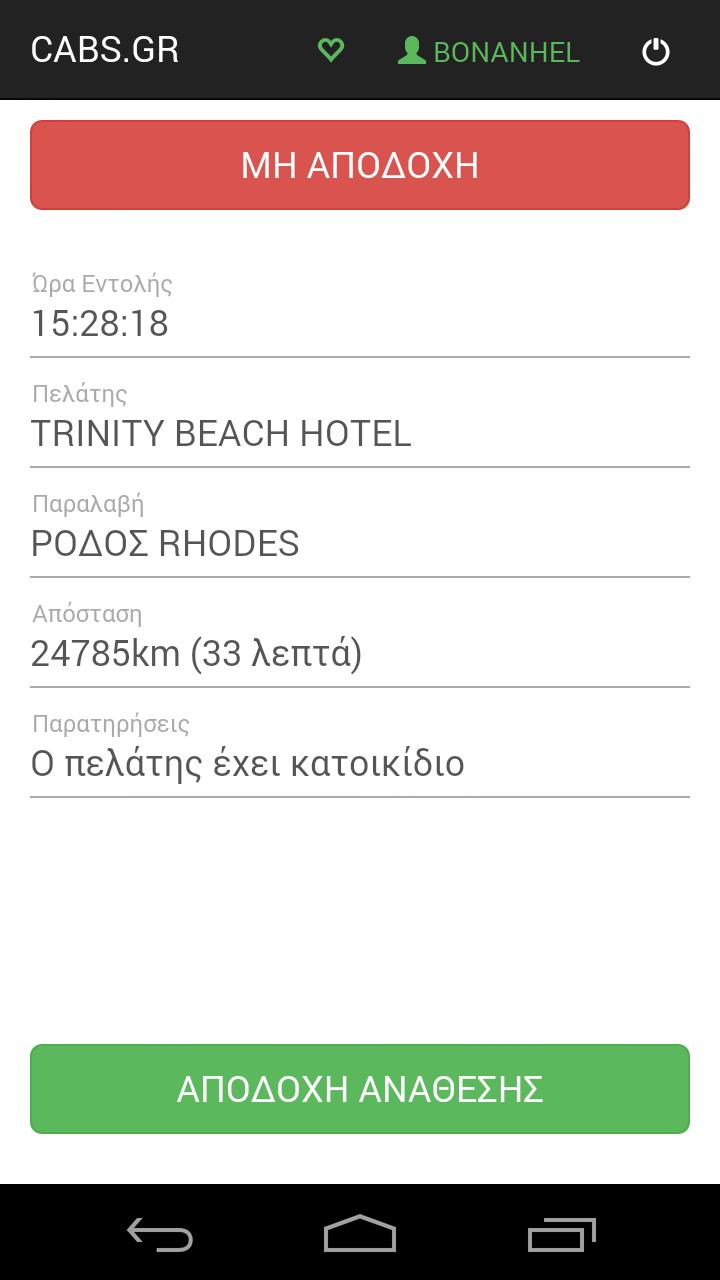Viewport: 720px width, 1280px height.
Task: Tap the power logout icon
Action: pyautogui.click(x=655, y=51)
